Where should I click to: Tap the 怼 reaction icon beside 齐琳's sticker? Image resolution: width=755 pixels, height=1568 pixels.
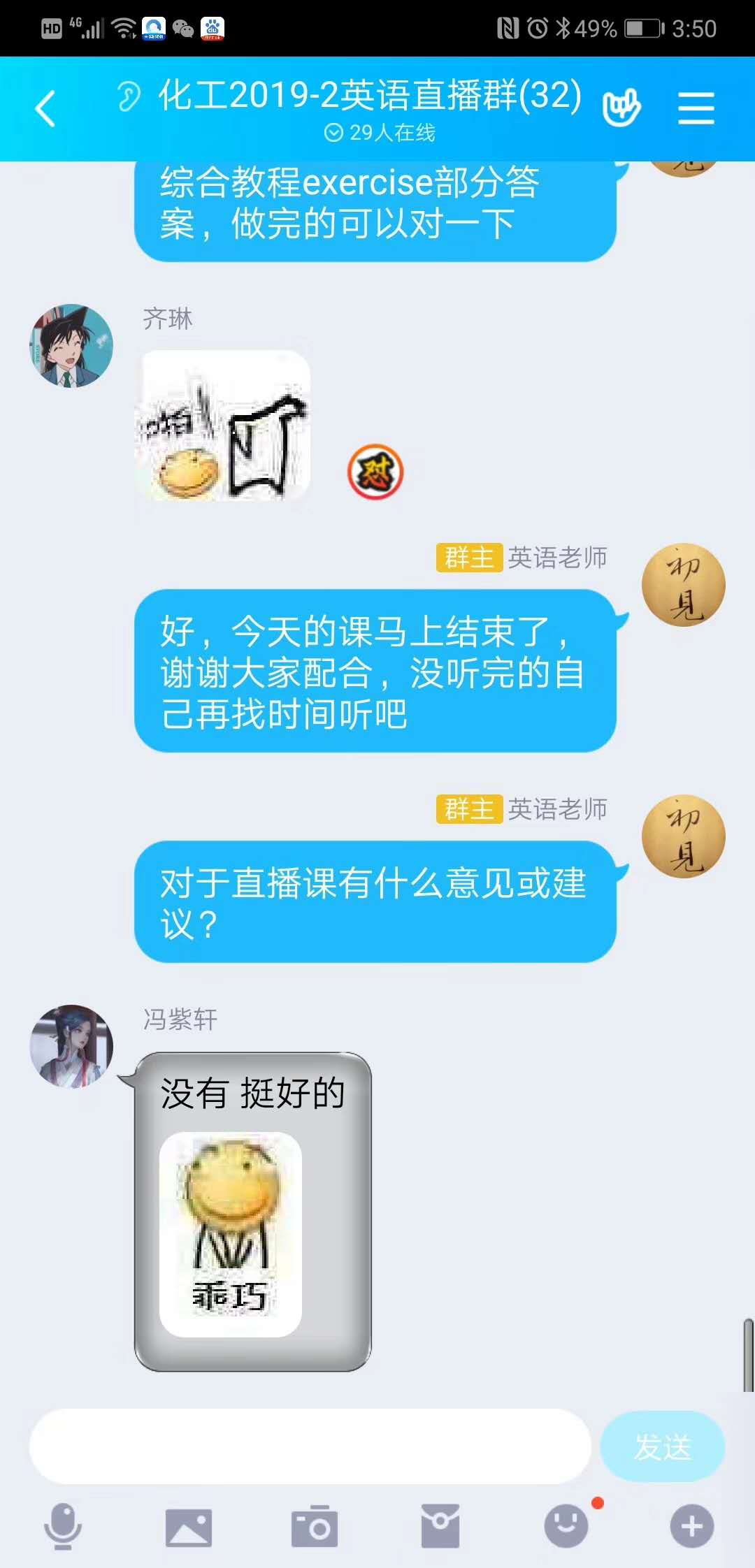[x=375, y=472]
